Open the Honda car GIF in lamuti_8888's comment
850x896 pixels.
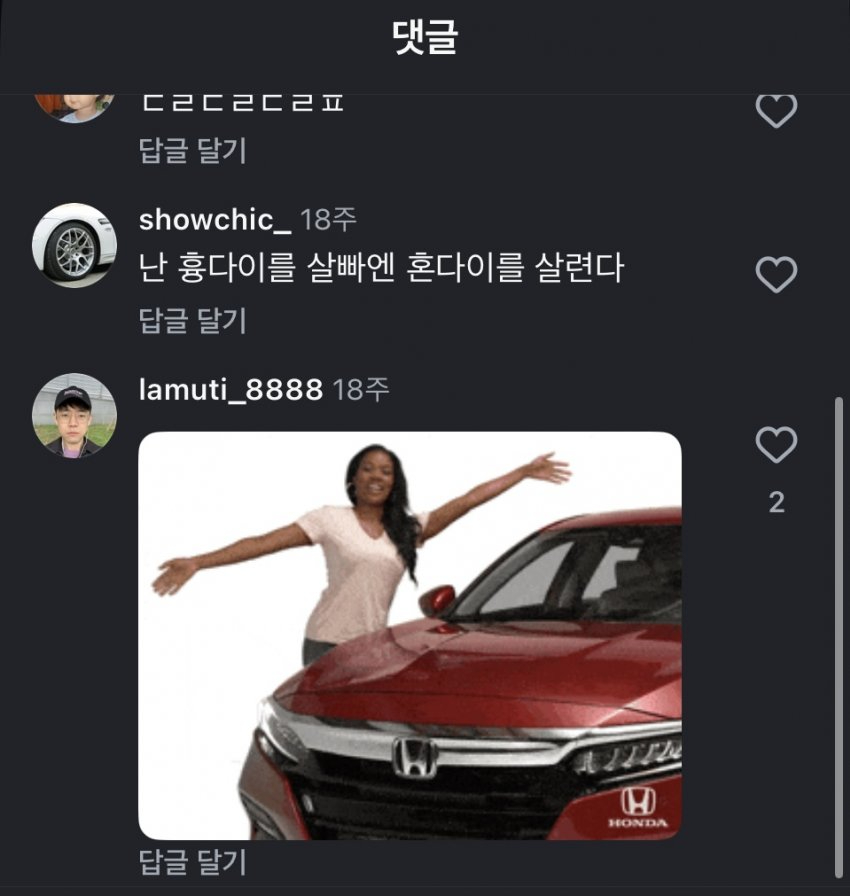pos(410,635)
